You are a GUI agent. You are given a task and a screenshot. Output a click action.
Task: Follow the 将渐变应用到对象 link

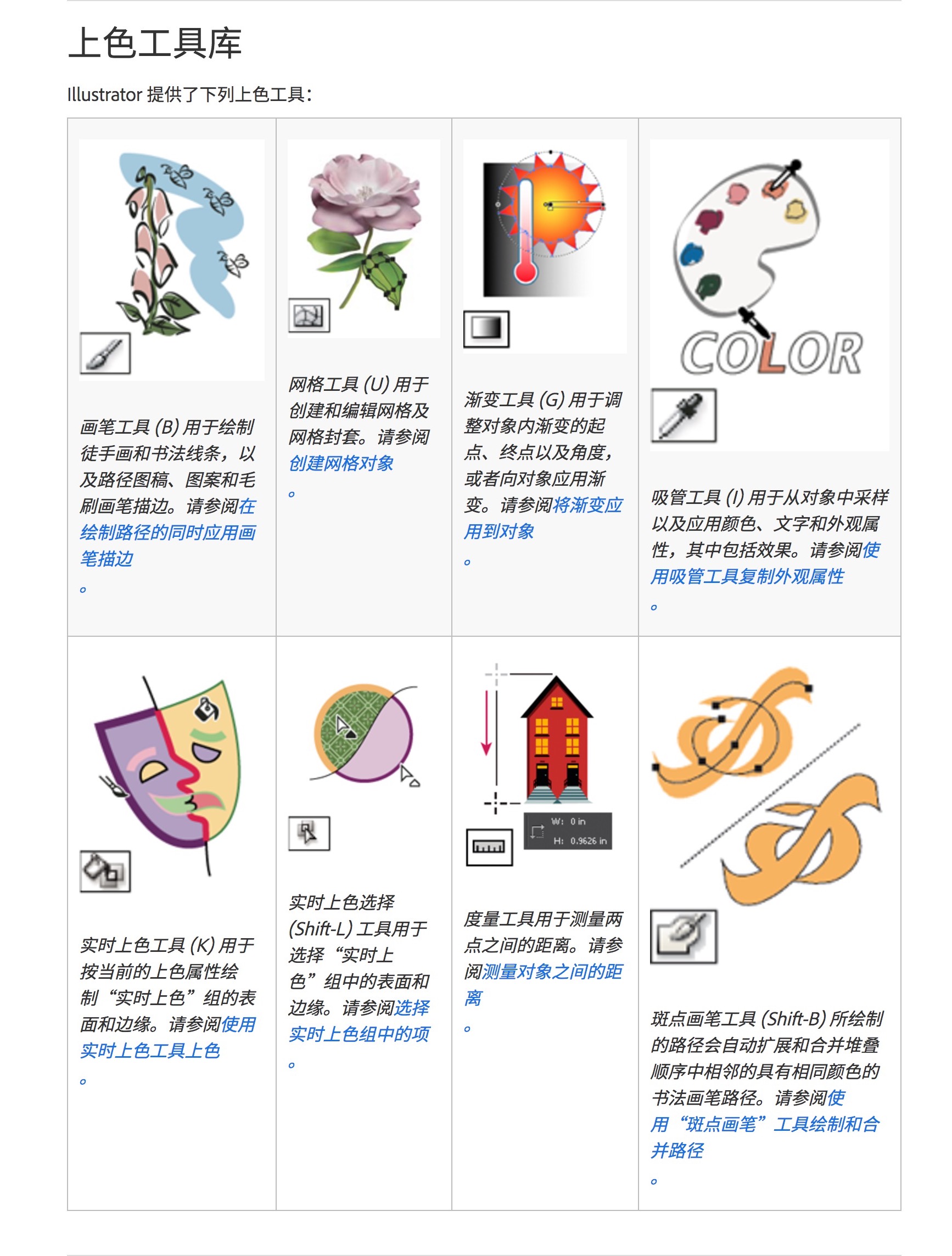tap(543, 518)
